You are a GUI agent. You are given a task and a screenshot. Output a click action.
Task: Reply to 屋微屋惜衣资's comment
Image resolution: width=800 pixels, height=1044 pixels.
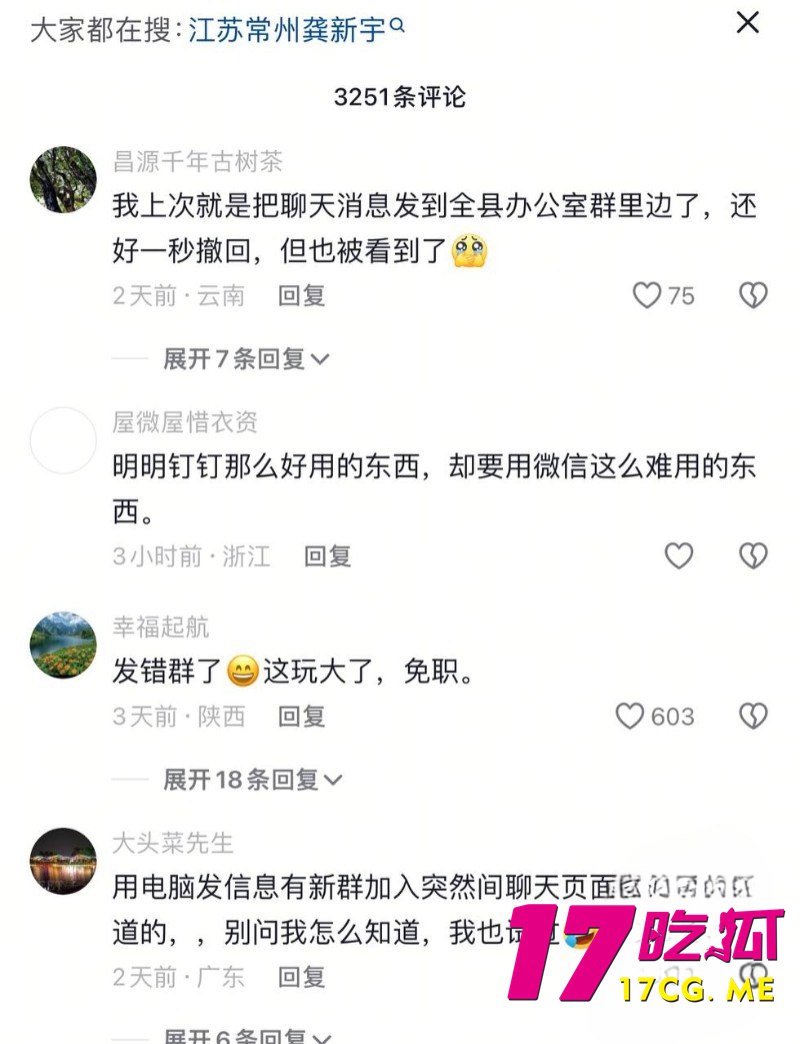327,556
